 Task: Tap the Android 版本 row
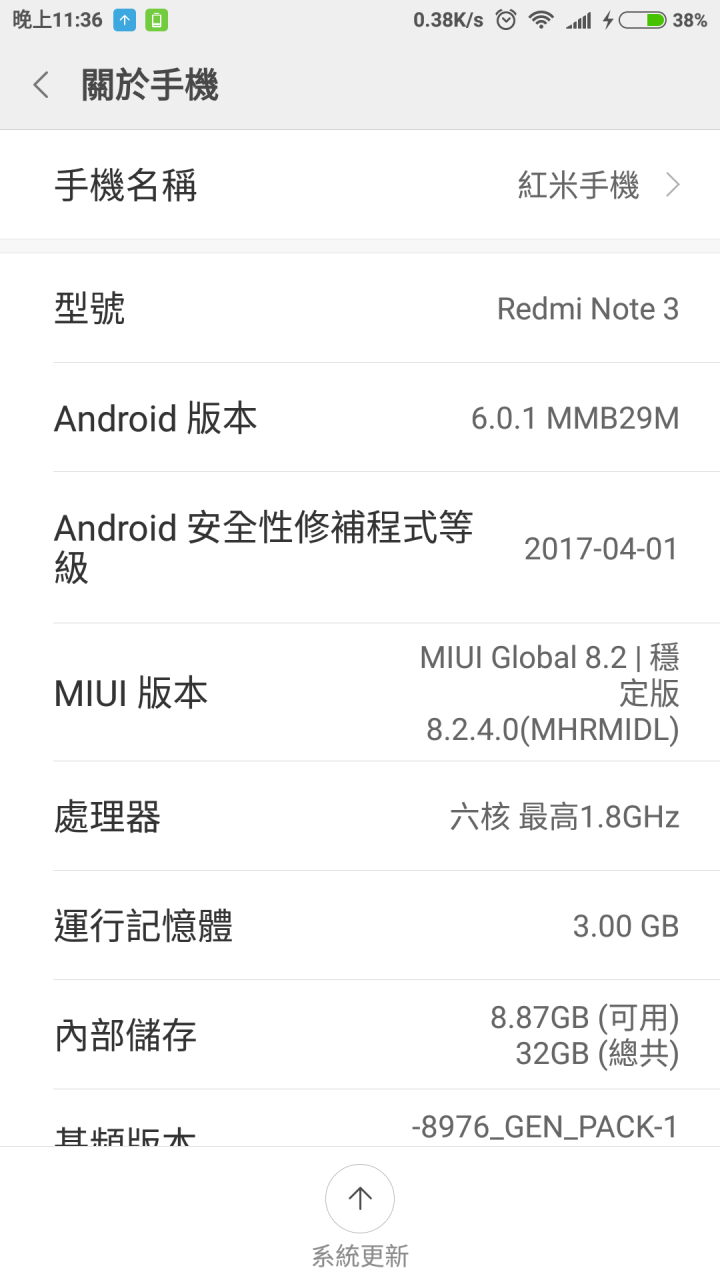[x=360, y=417]
